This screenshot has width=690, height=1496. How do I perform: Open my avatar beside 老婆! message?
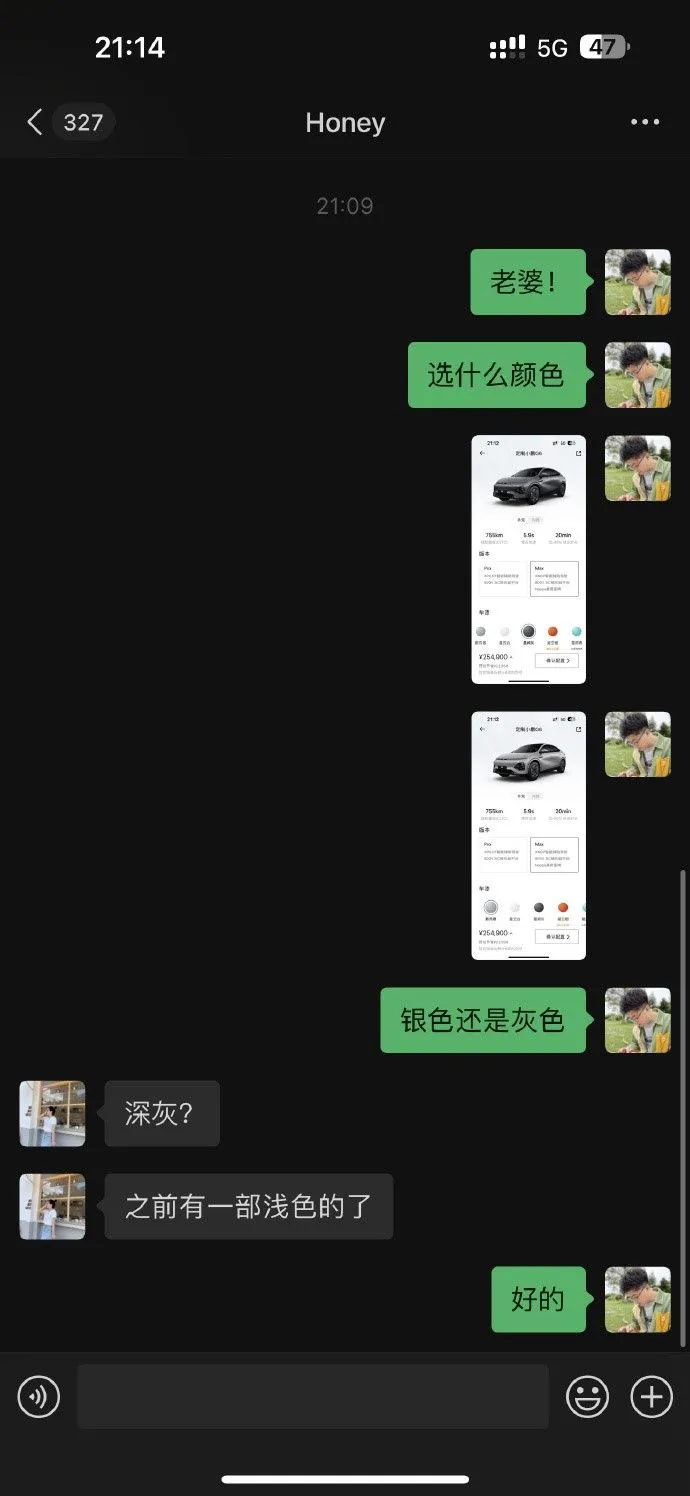[x=637, y=282]
